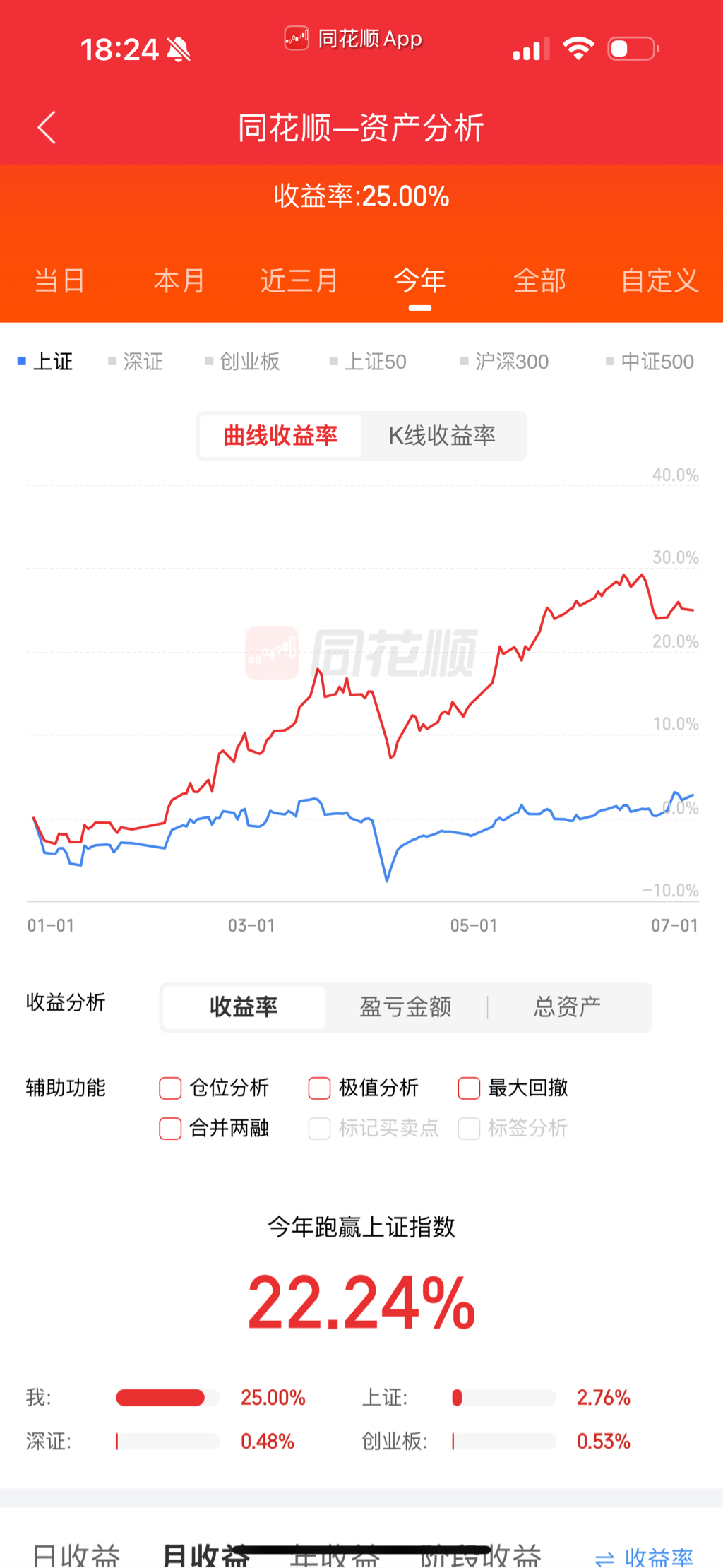The height and width of the screenshot is (1568, 723).
Task: Enable the 仓位分析 checkbox
Action: pyautogui.click(x=171, y=1088)
